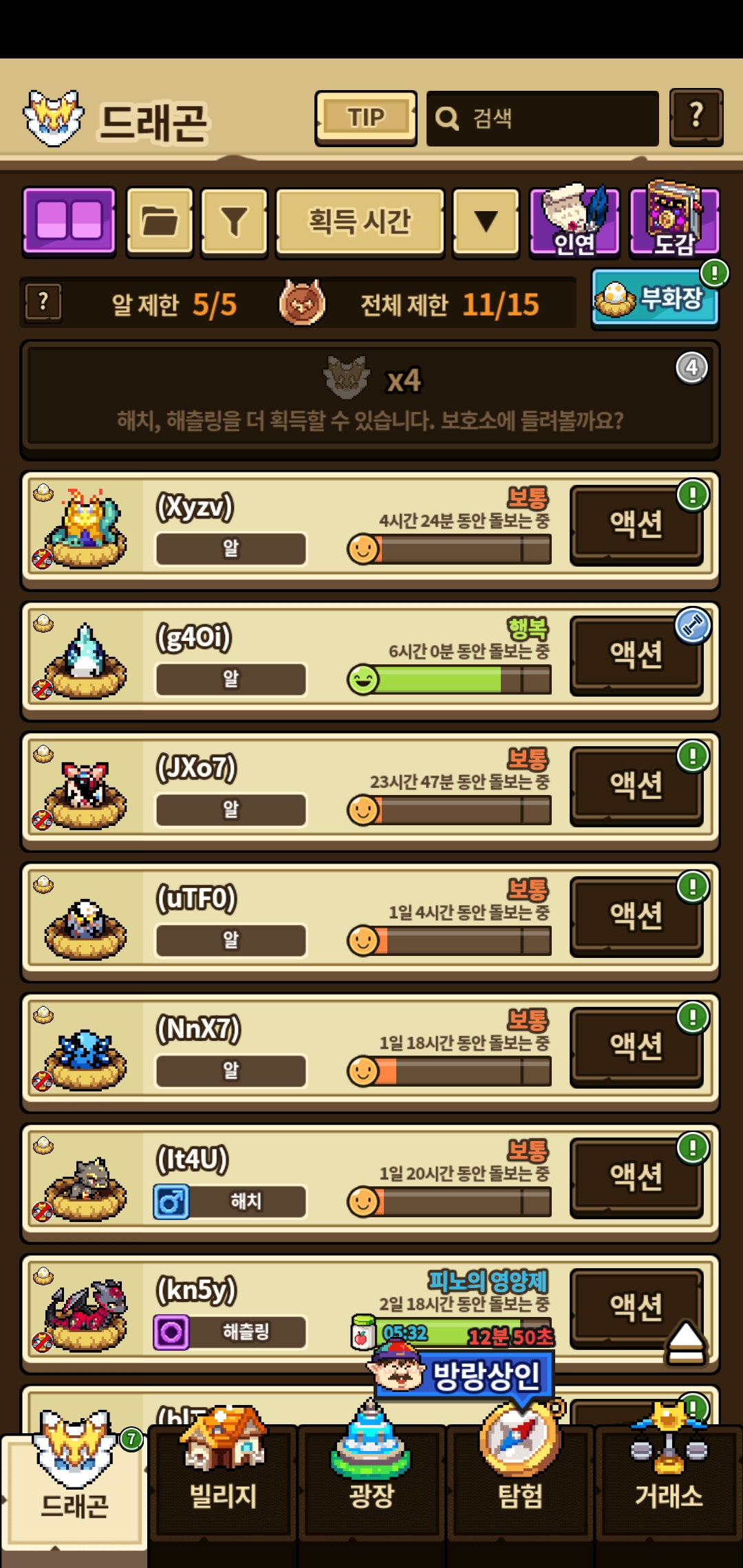Switch the list layout view
This screenshot has width=743, height=1568.
(69, 221)
